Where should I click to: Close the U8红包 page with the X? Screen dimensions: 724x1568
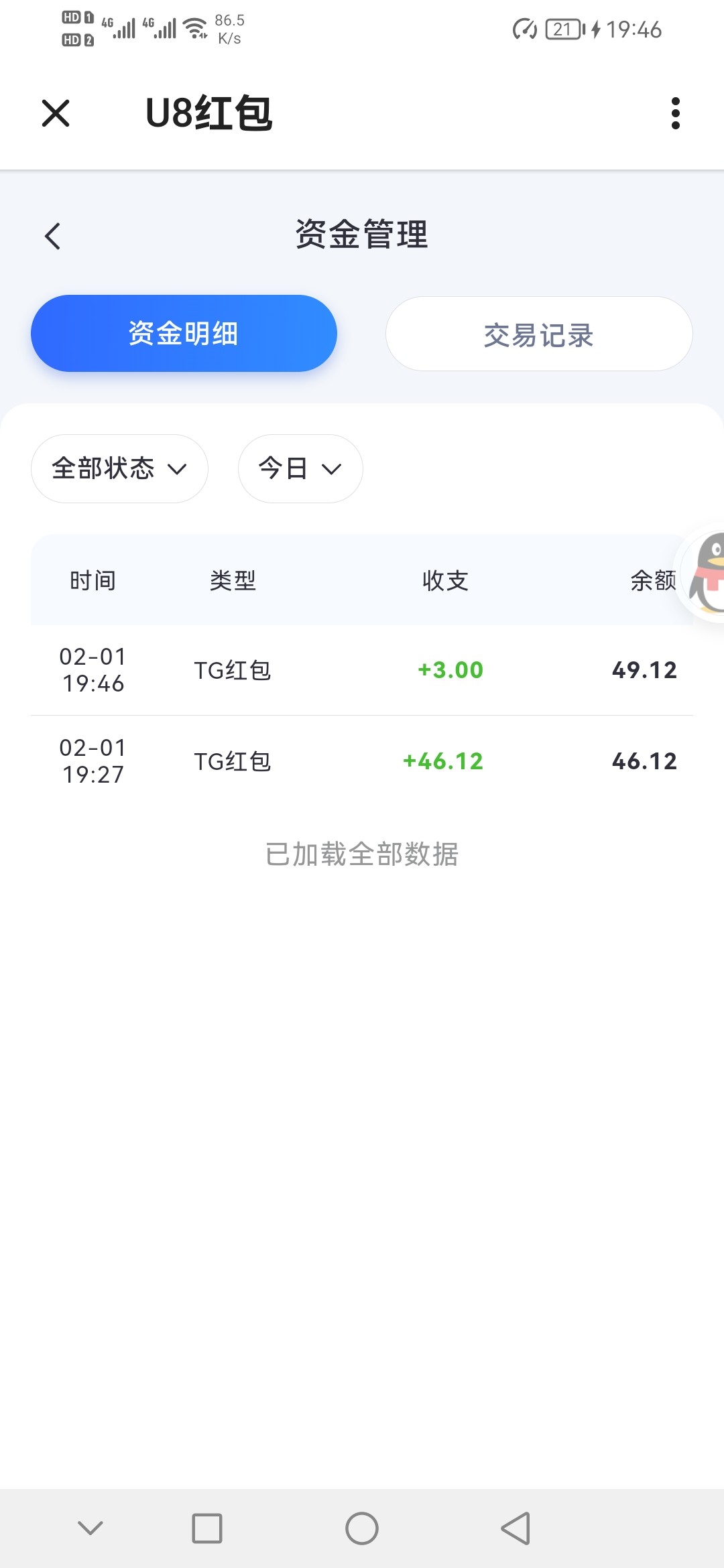pos(56,113)
